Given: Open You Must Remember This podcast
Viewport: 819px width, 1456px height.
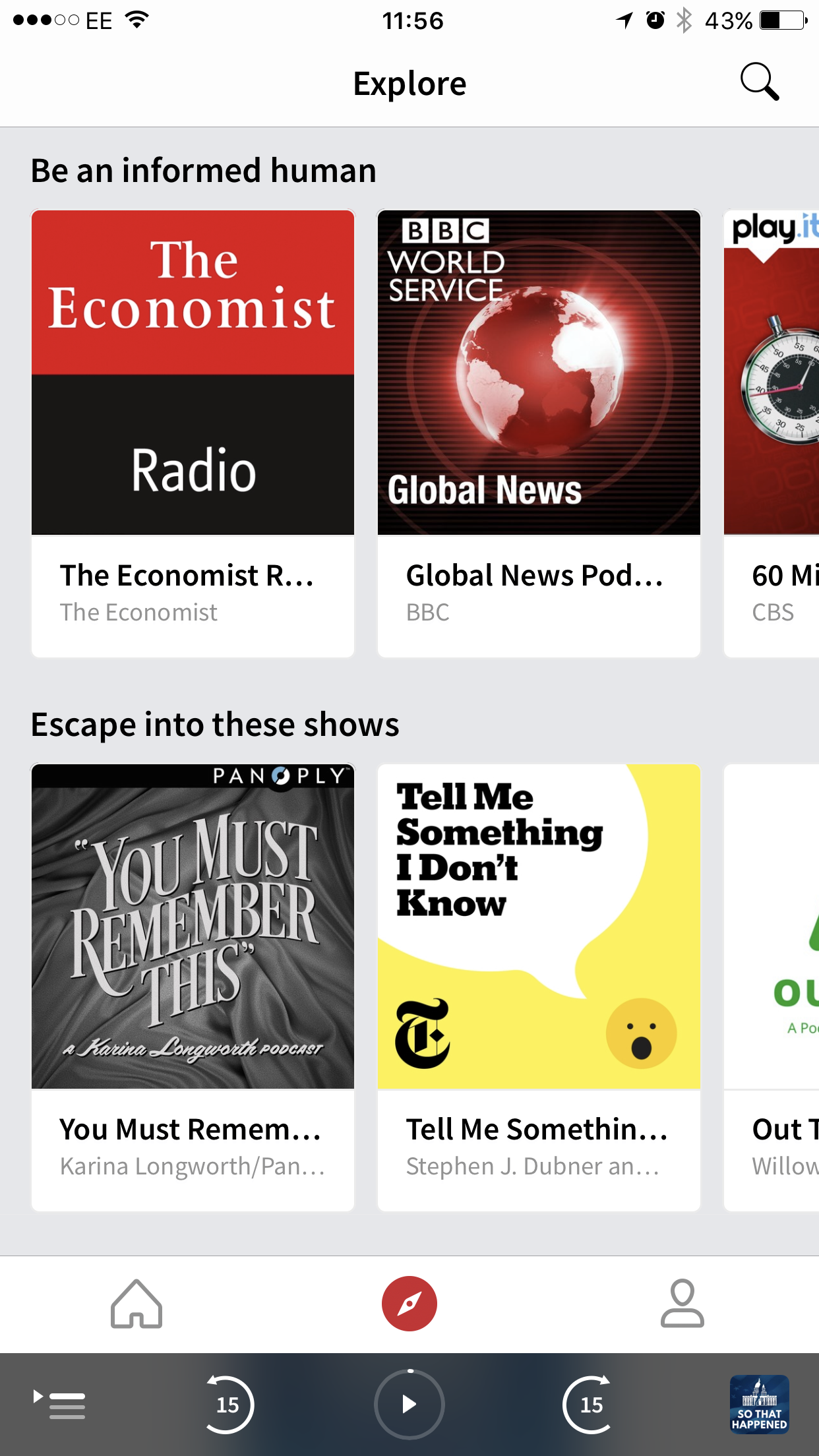Looking at the screenshot, I should [193, 987].
